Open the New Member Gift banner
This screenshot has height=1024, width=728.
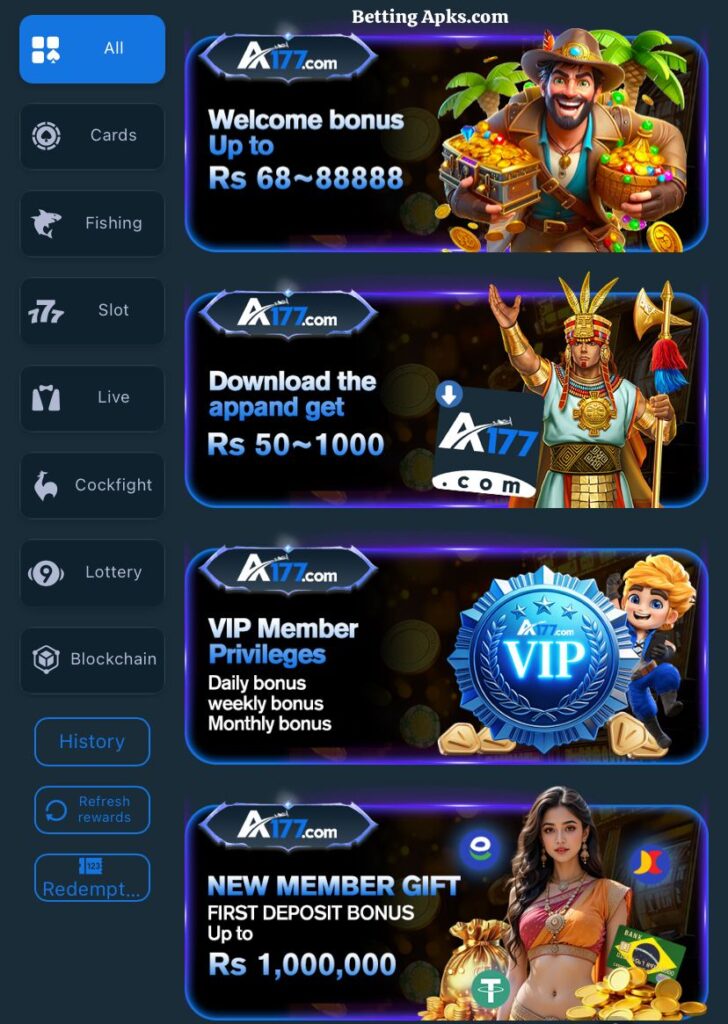point(446,912)
